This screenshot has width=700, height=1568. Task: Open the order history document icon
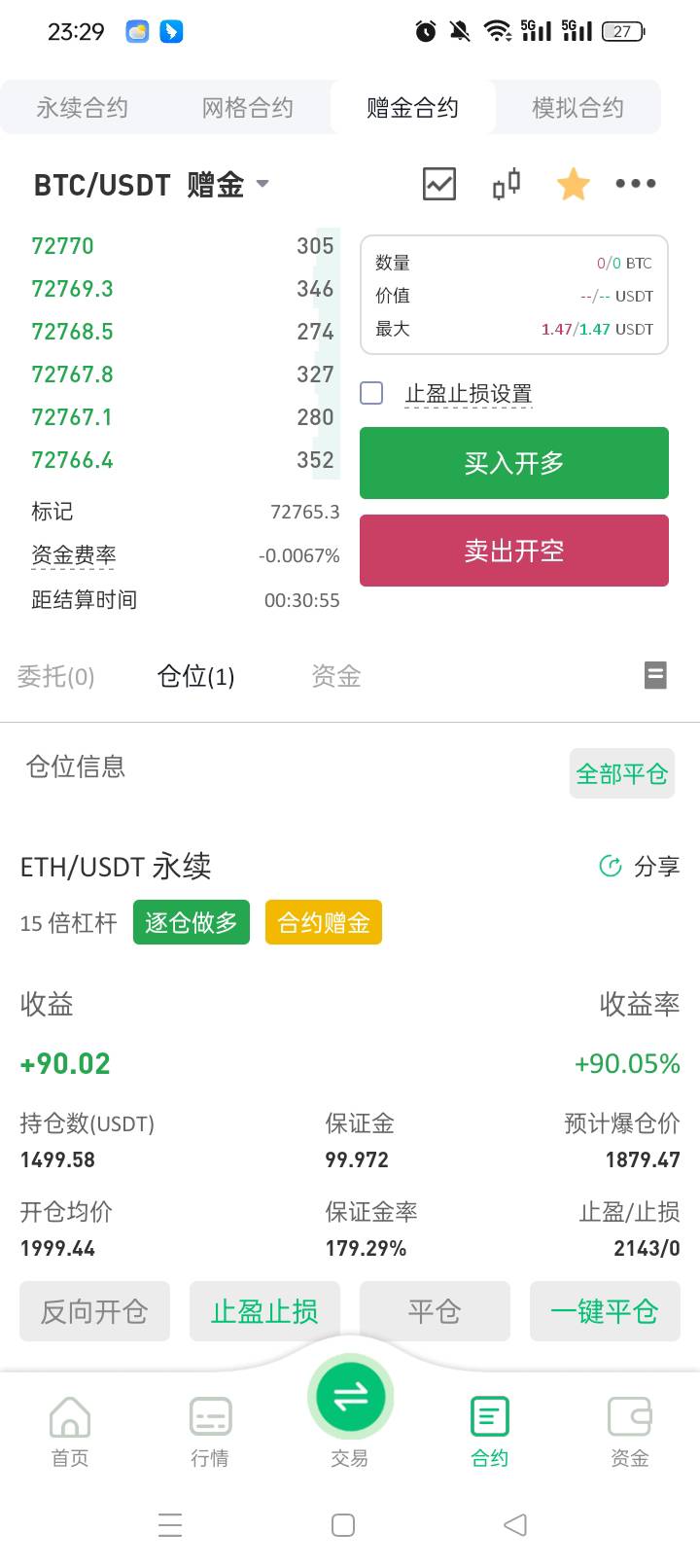[655, 675]
